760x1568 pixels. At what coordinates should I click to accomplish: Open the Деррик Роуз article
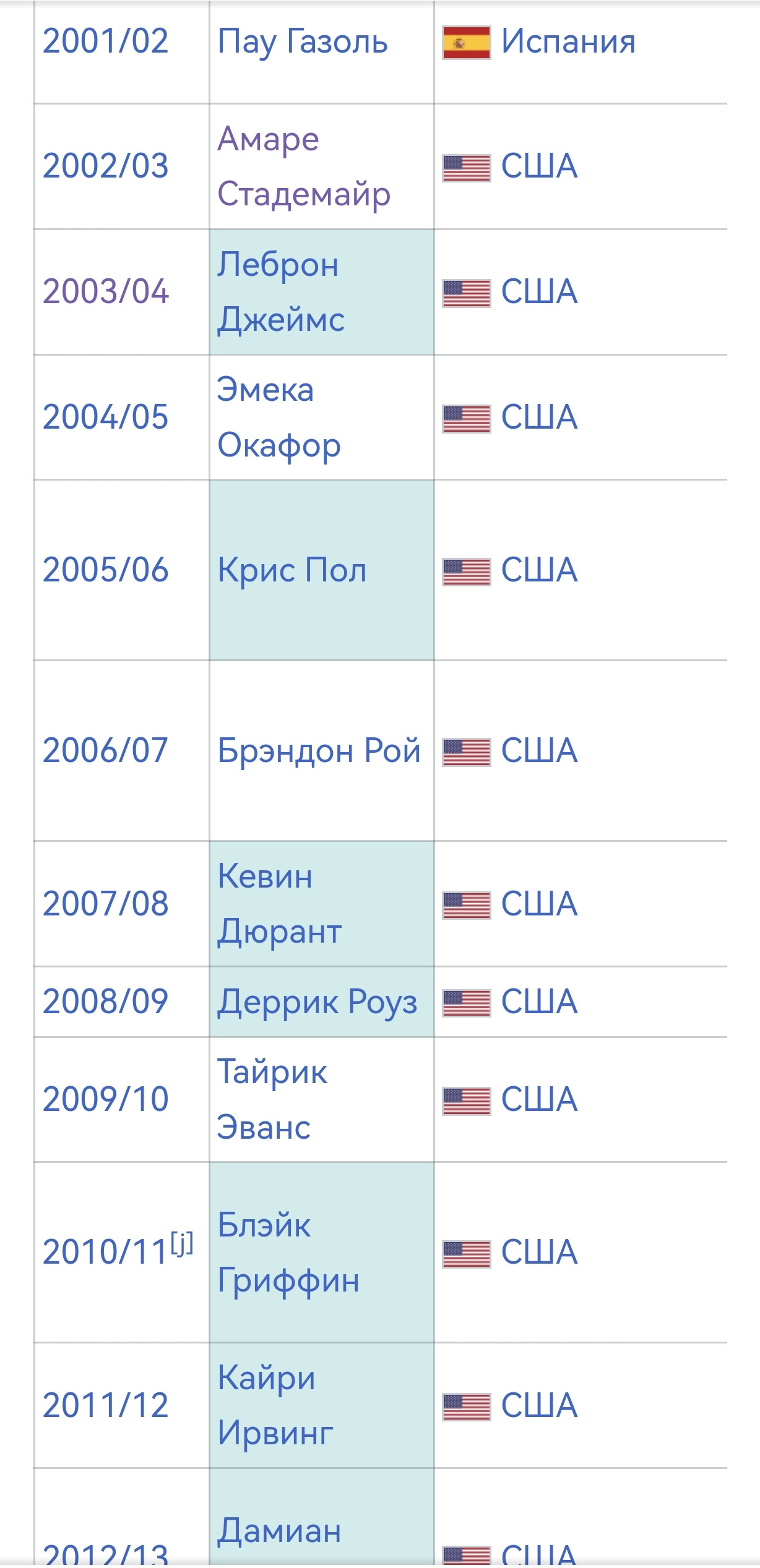click(317, 1002)
